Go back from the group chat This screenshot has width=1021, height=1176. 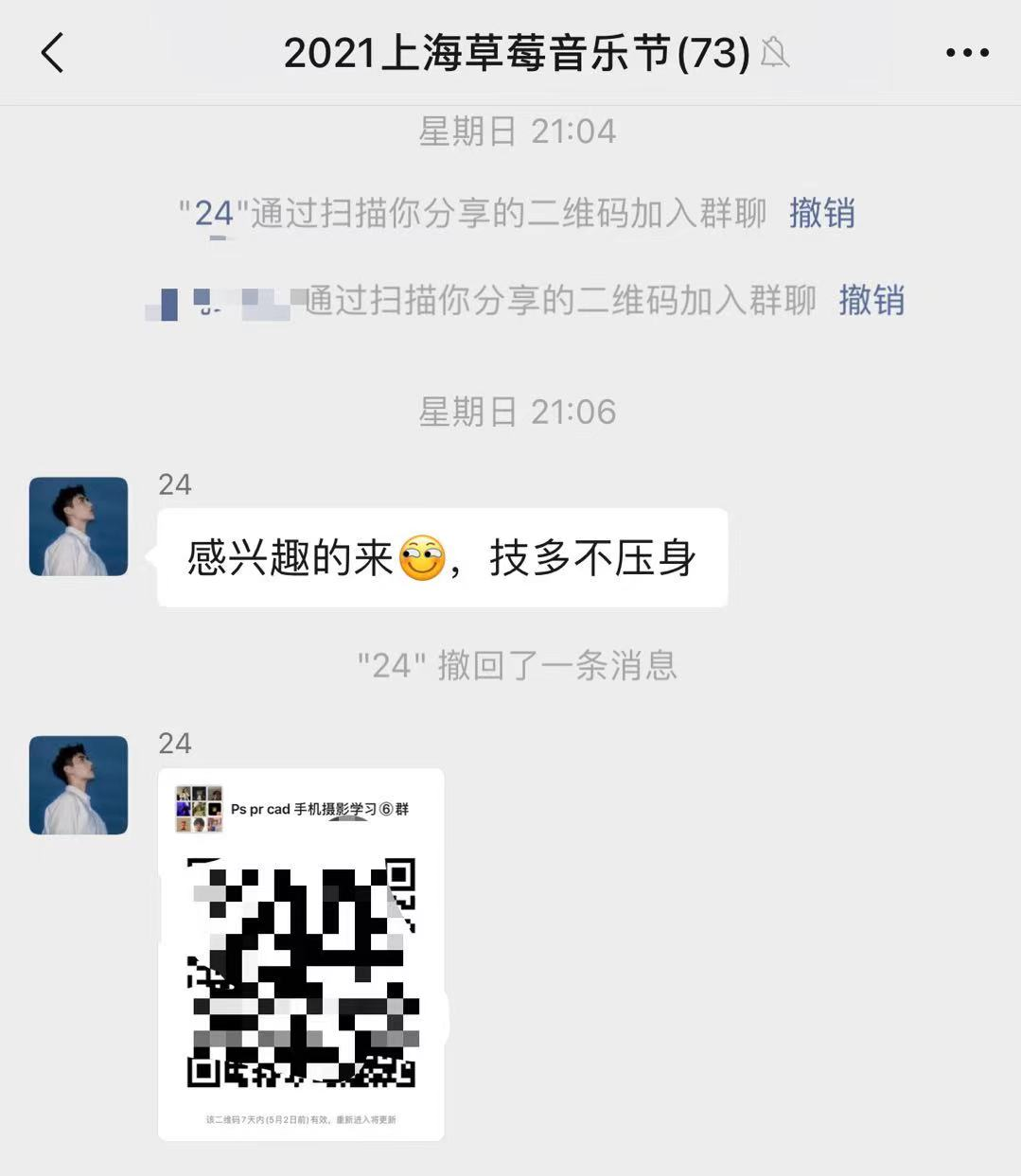click(x=53, y=53)
